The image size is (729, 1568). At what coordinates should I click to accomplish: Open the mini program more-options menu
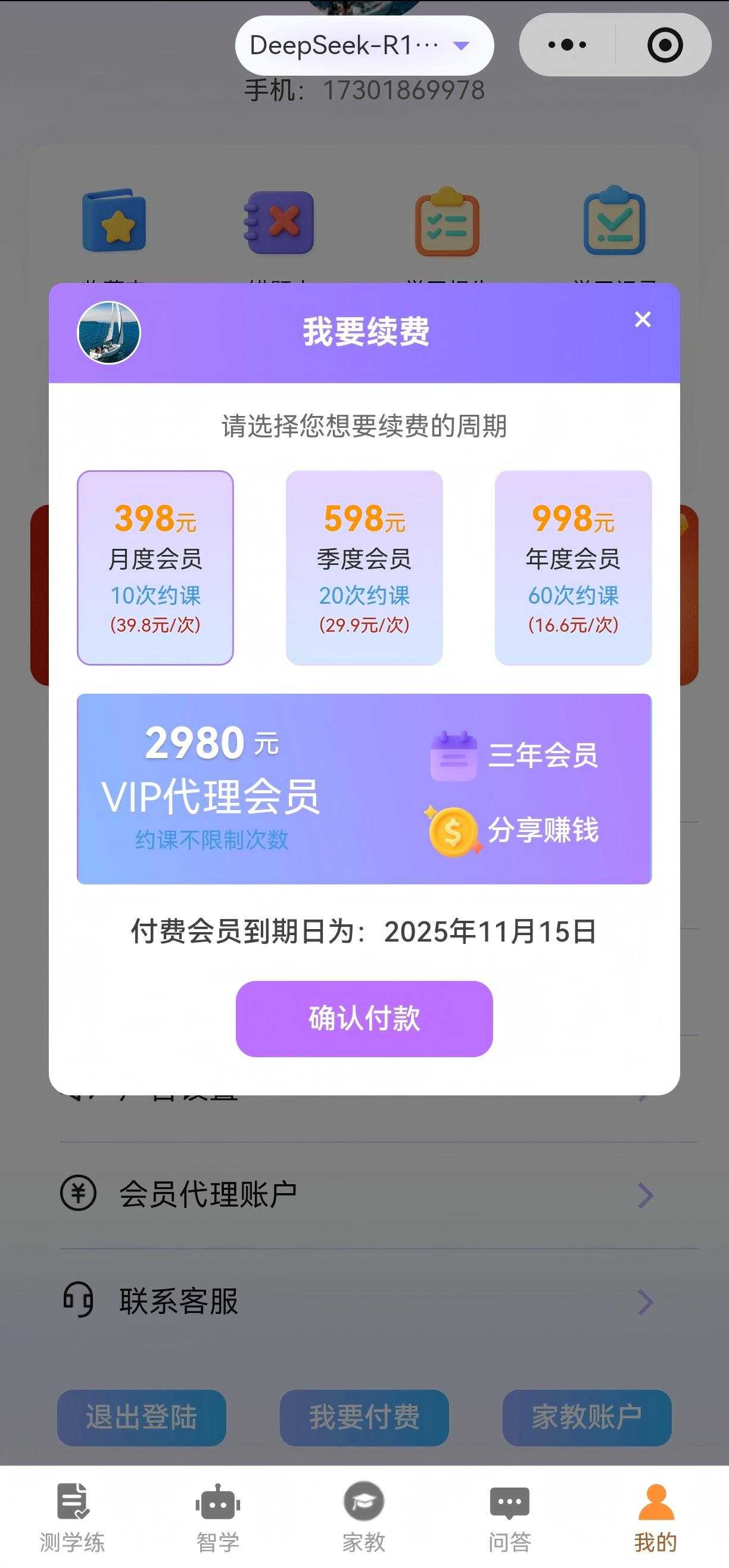(567, 45)
